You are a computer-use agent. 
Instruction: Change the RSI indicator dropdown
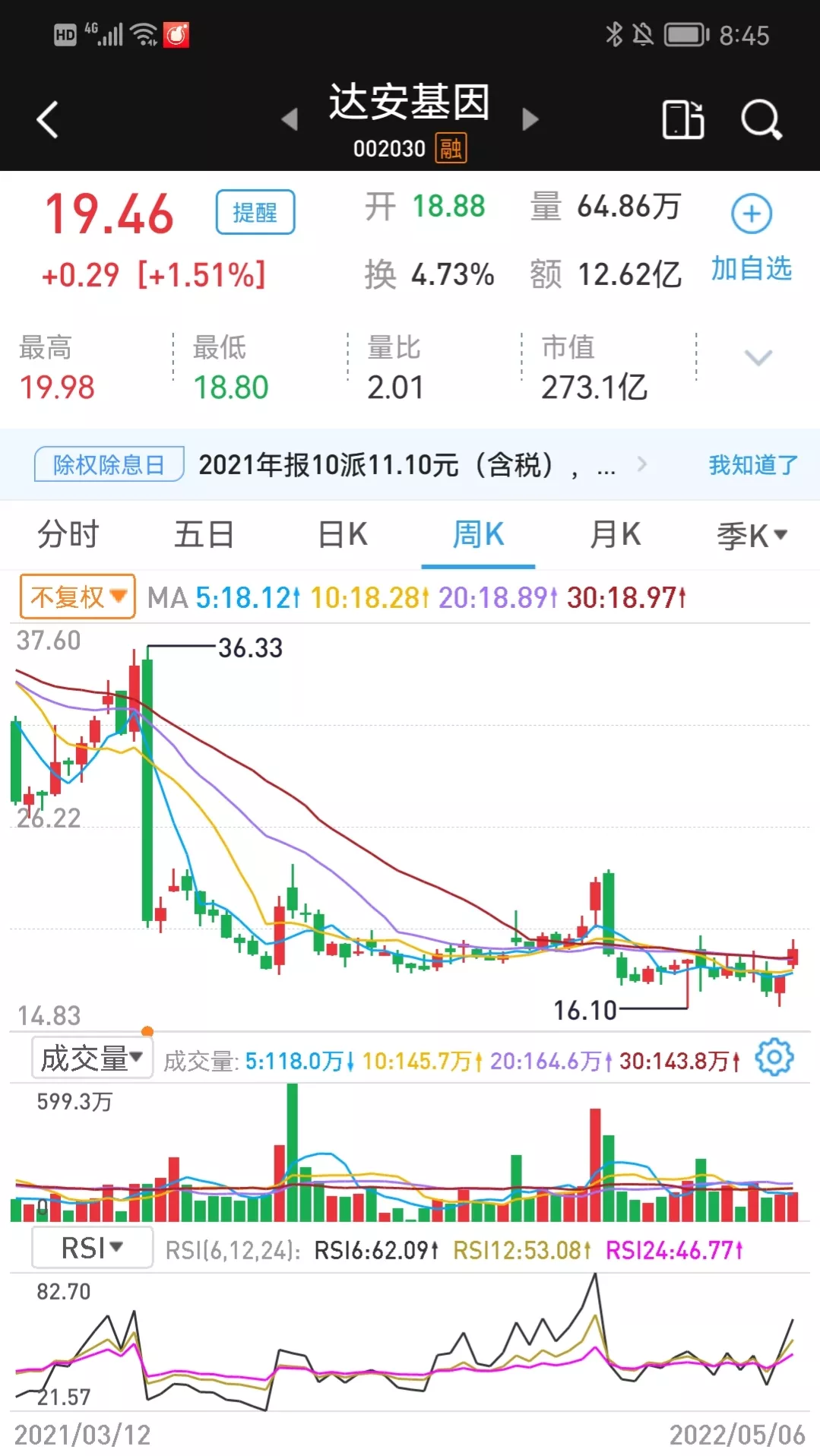pyautogui.click(x=92, y=1248)
